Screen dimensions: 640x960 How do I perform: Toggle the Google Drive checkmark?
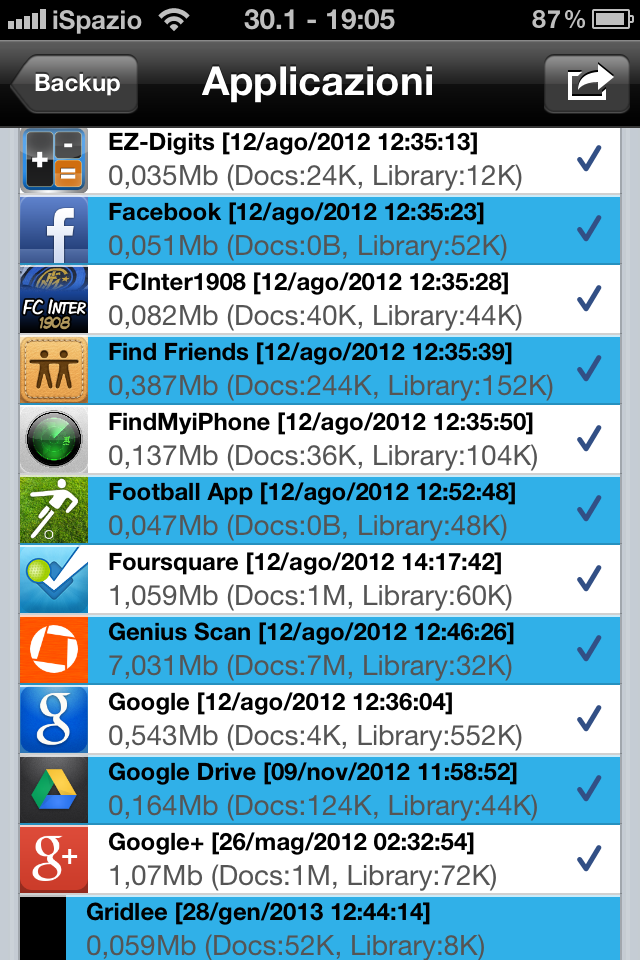[x=589, y=789]
